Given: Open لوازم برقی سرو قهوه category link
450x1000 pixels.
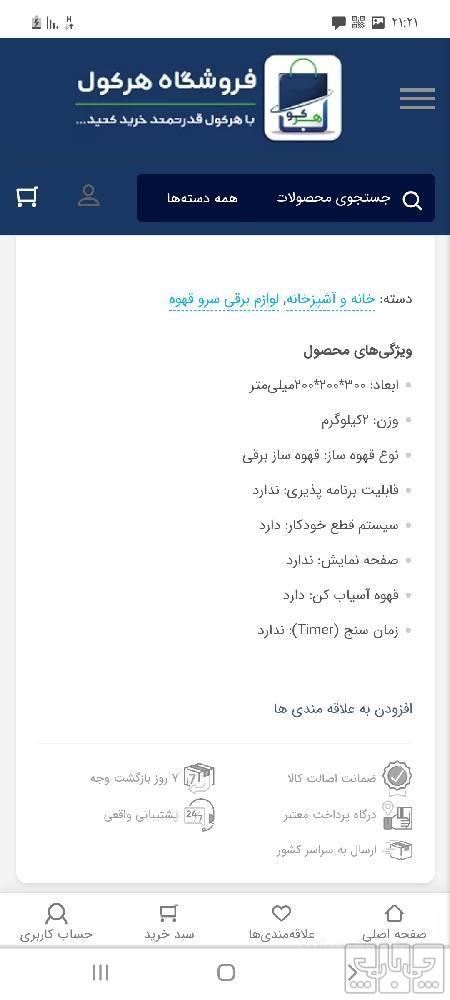Looking at the screenshot, I should click(224, 299).
